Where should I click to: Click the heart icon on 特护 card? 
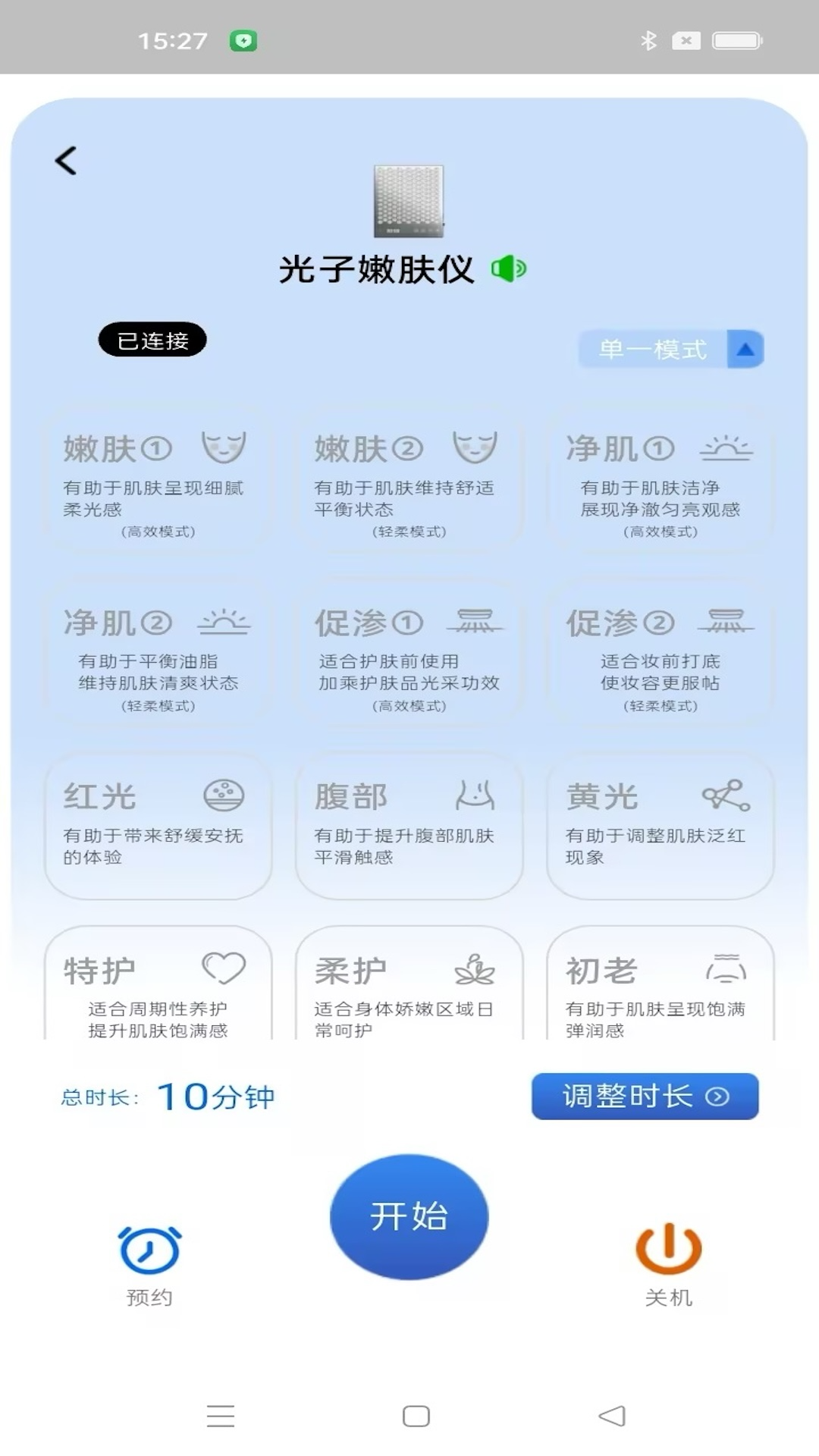tap(221, 967)
